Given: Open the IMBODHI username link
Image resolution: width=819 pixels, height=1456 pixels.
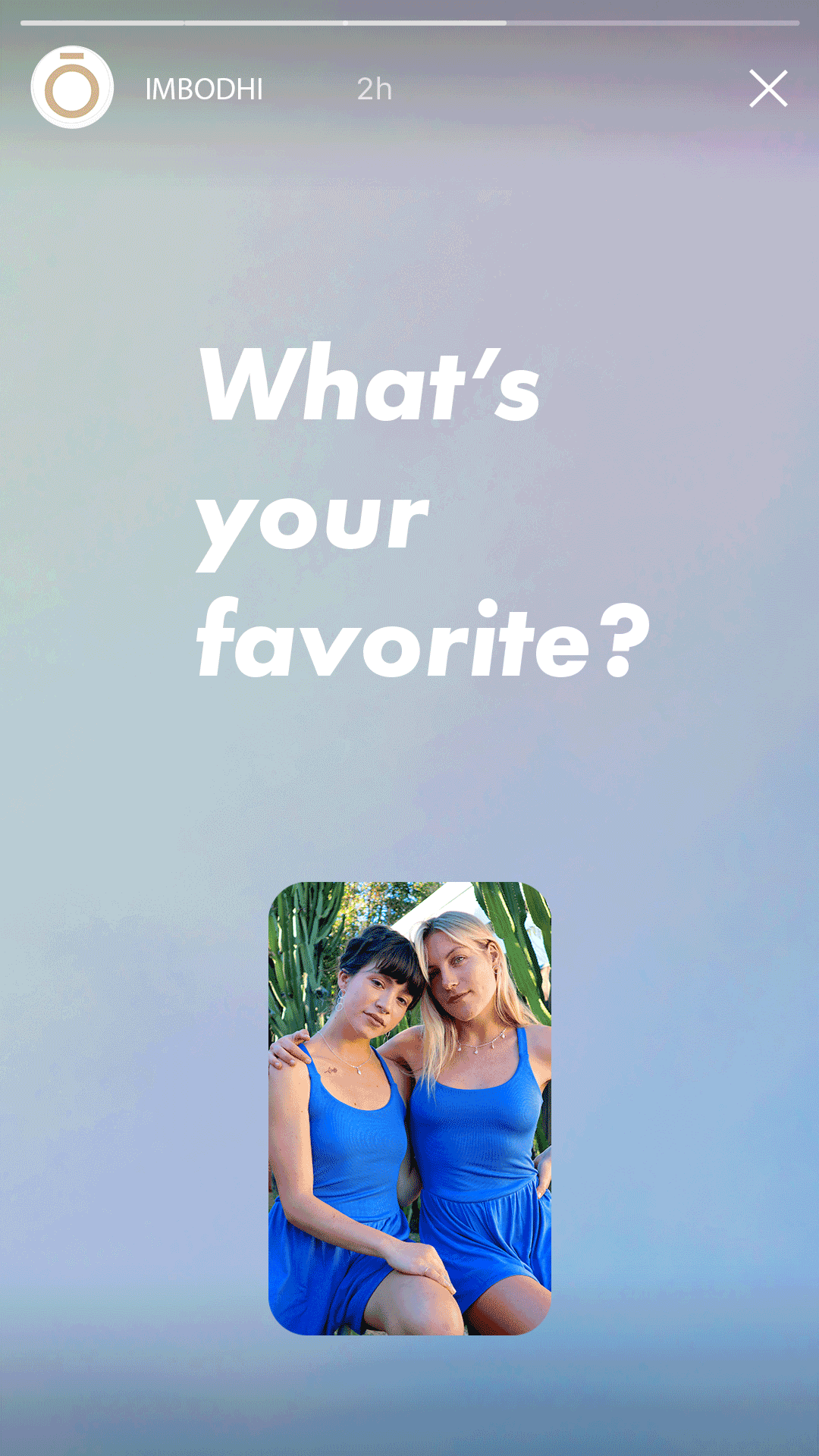Looking at the screenshot, I should point(204,89).
